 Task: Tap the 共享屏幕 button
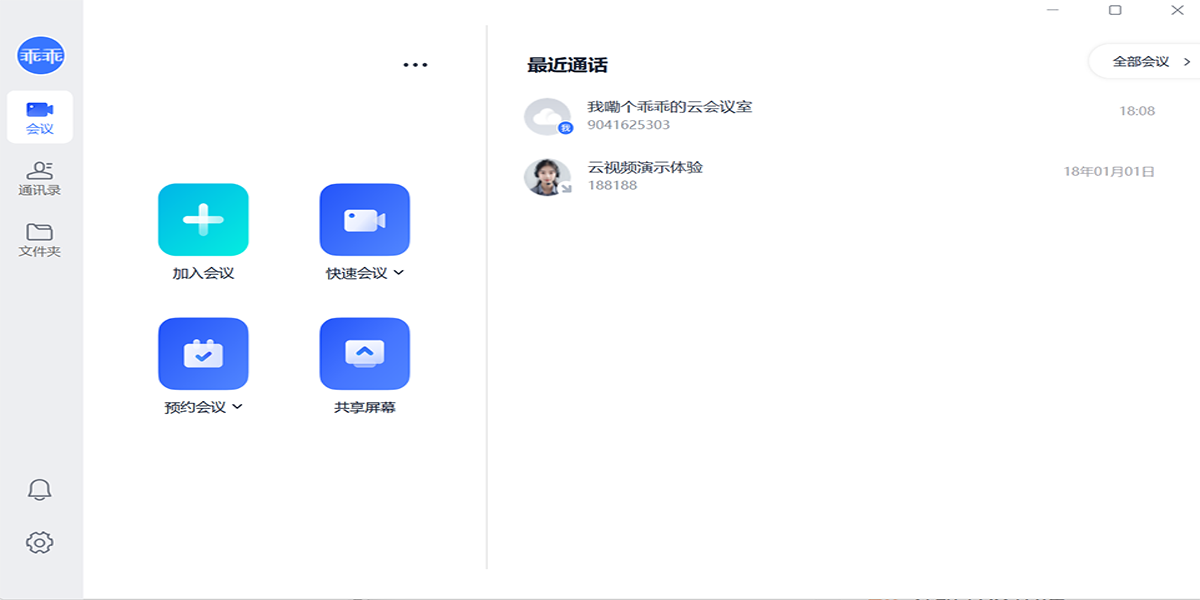click(x=364, y=354)
